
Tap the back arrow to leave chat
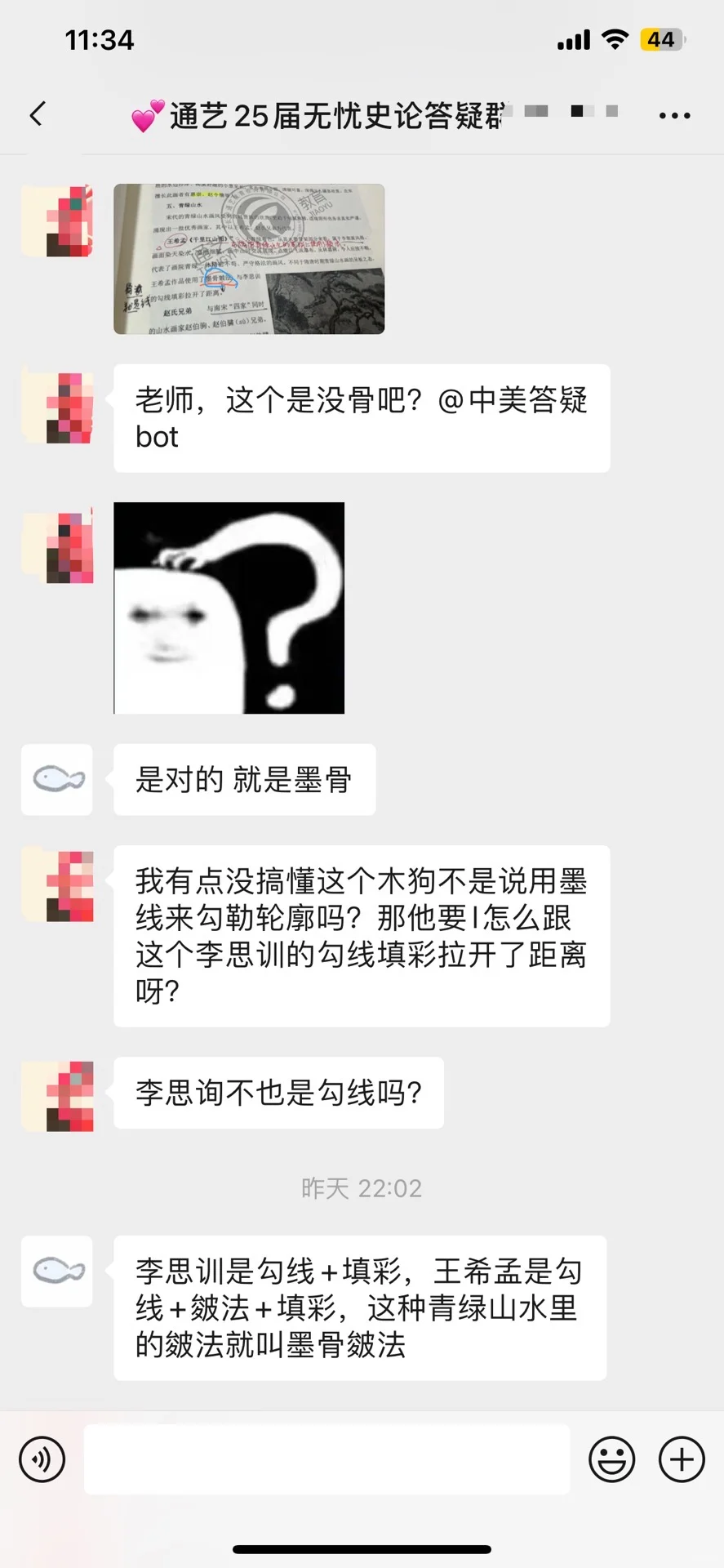36,114
